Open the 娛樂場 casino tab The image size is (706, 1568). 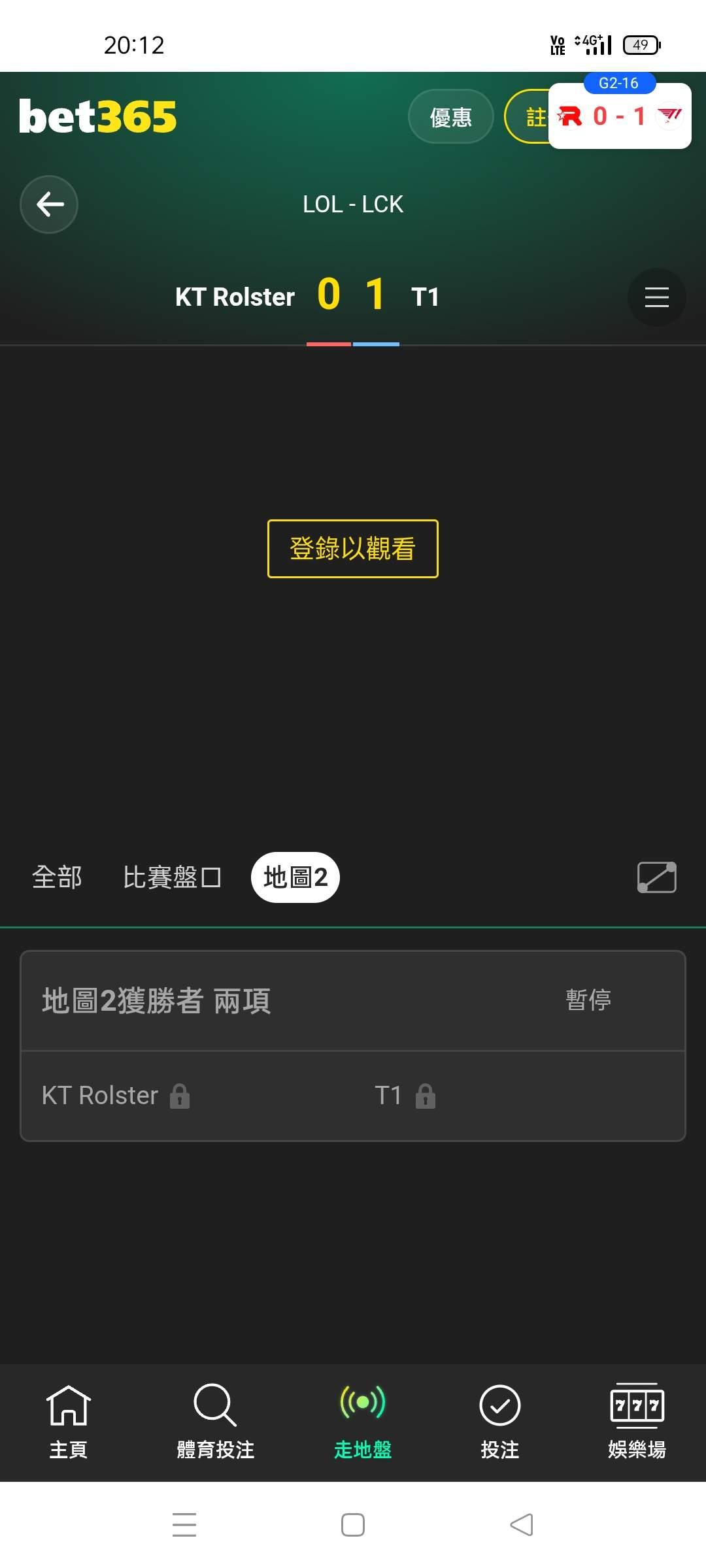(x=637, y=1422)
